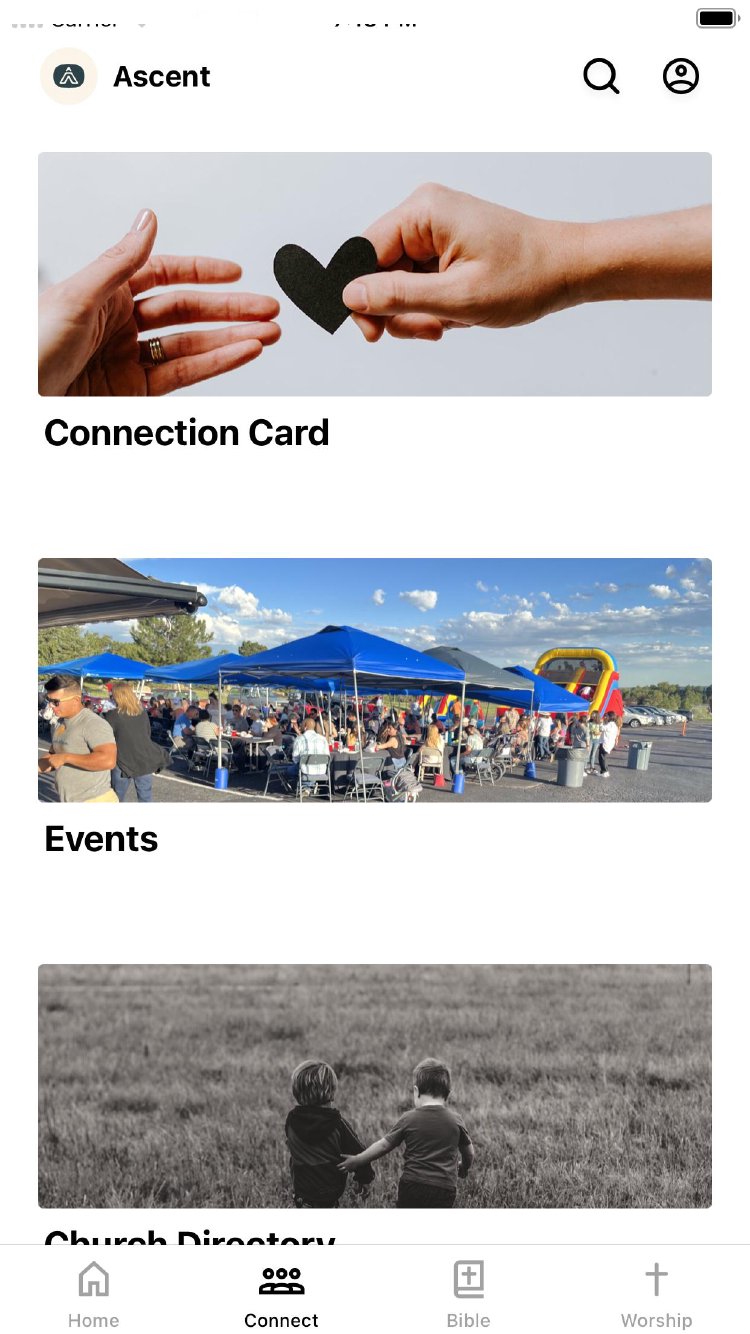750x1334 pixels.
Task: Open the user profile icon
Action: pyautogui.click(x=681, y=76)
